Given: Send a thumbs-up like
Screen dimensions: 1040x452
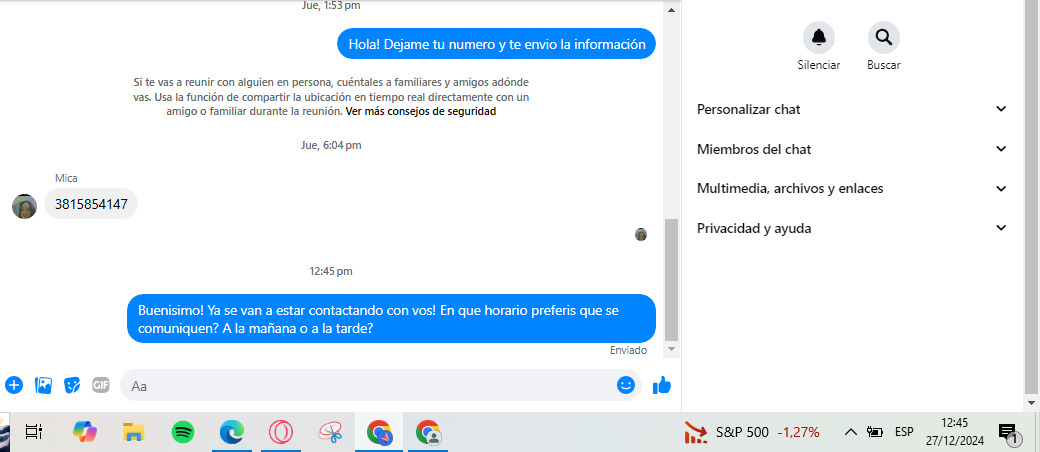Looking at the screenshot, I should (661, 385).
